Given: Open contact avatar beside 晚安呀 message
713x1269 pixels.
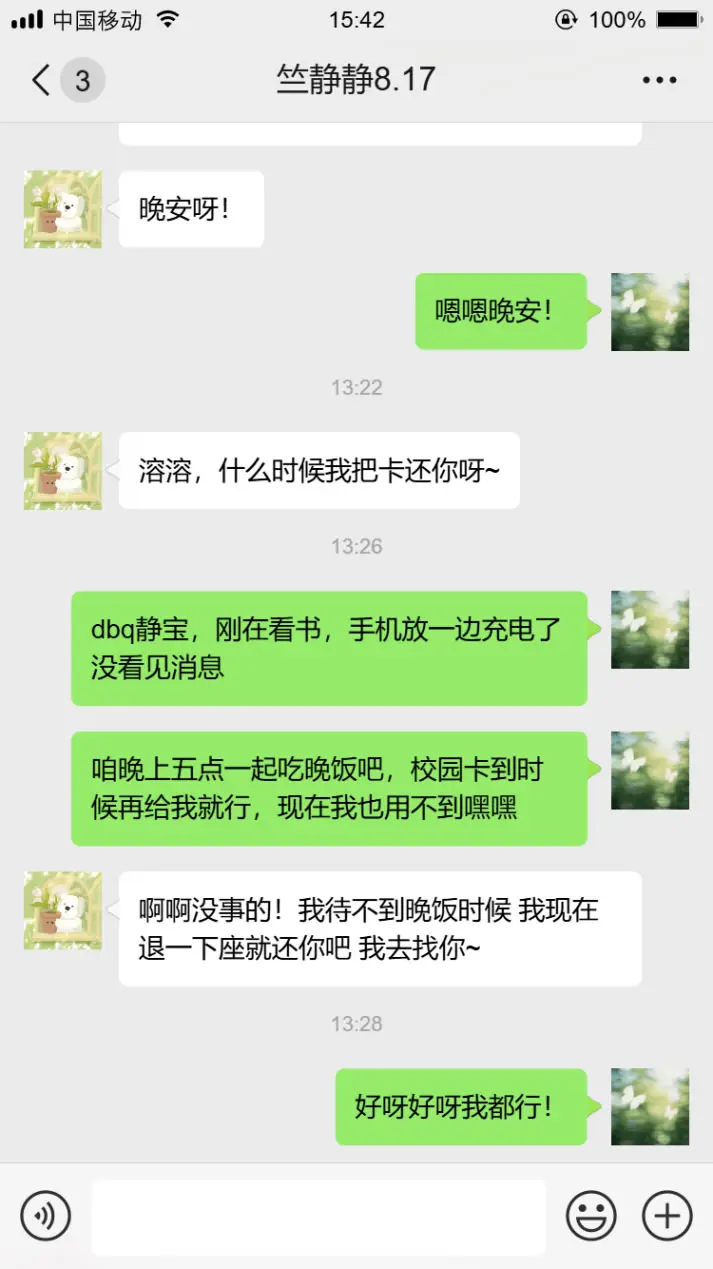Looking at the screenshot, I should pyautogui.click(x=63, y=209).
